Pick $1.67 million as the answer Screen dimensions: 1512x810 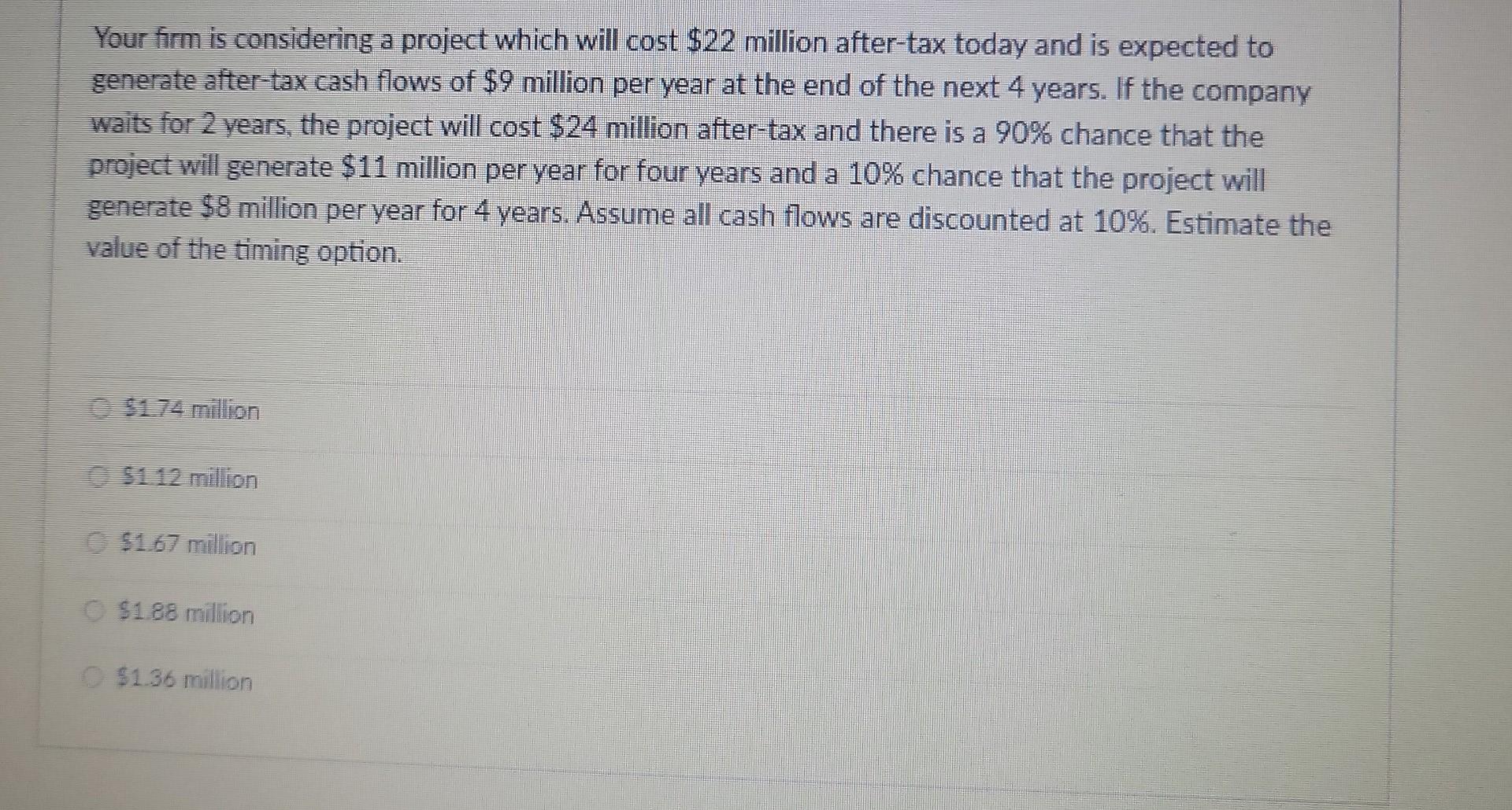98,543
